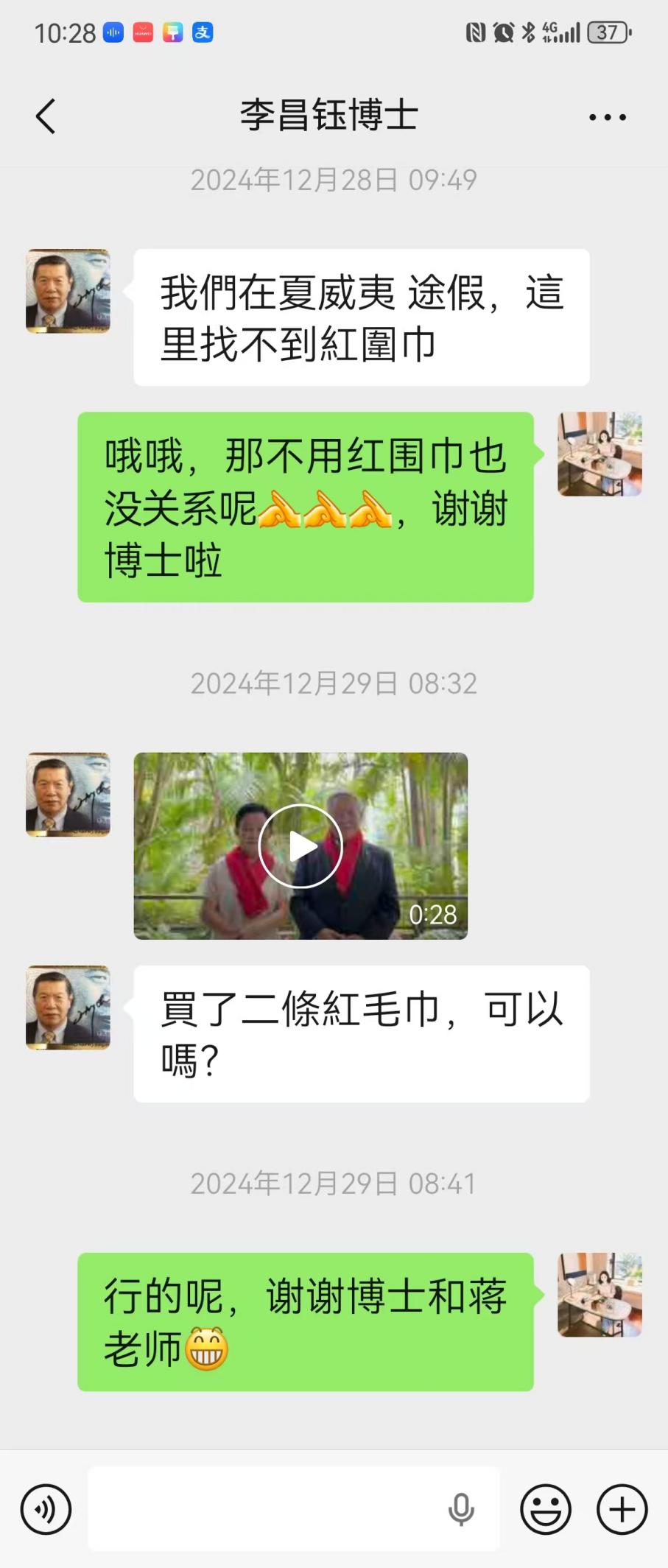Open the plus attachments menu
This screenshot has width=668, height=1568.
622,1509
